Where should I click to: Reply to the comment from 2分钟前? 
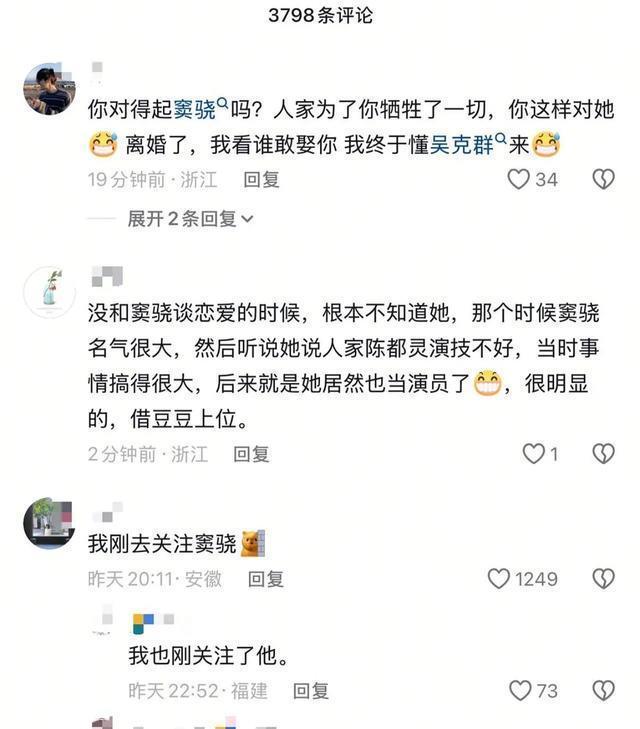(251, 454)
